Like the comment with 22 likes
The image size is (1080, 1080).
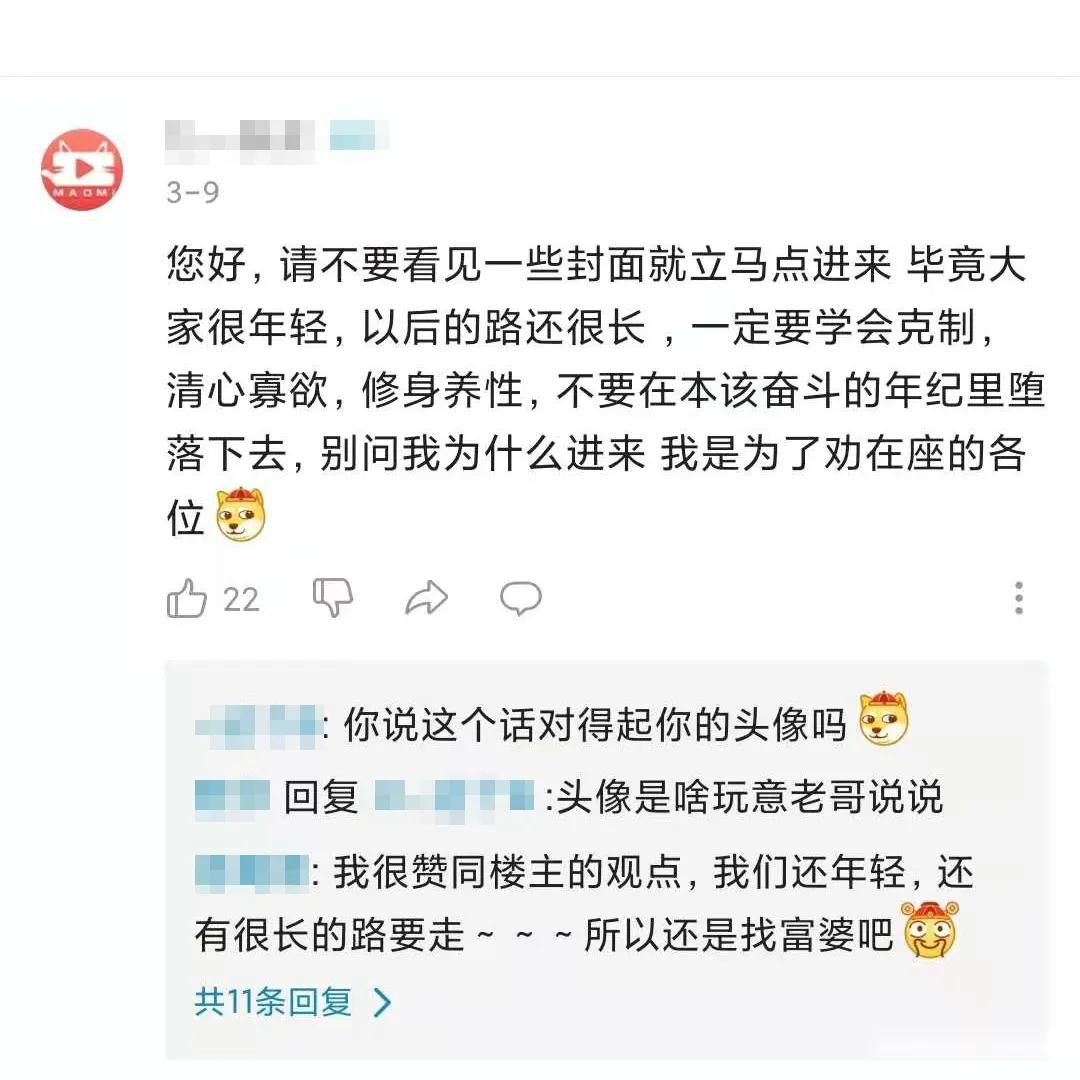(x=187, y=599)
